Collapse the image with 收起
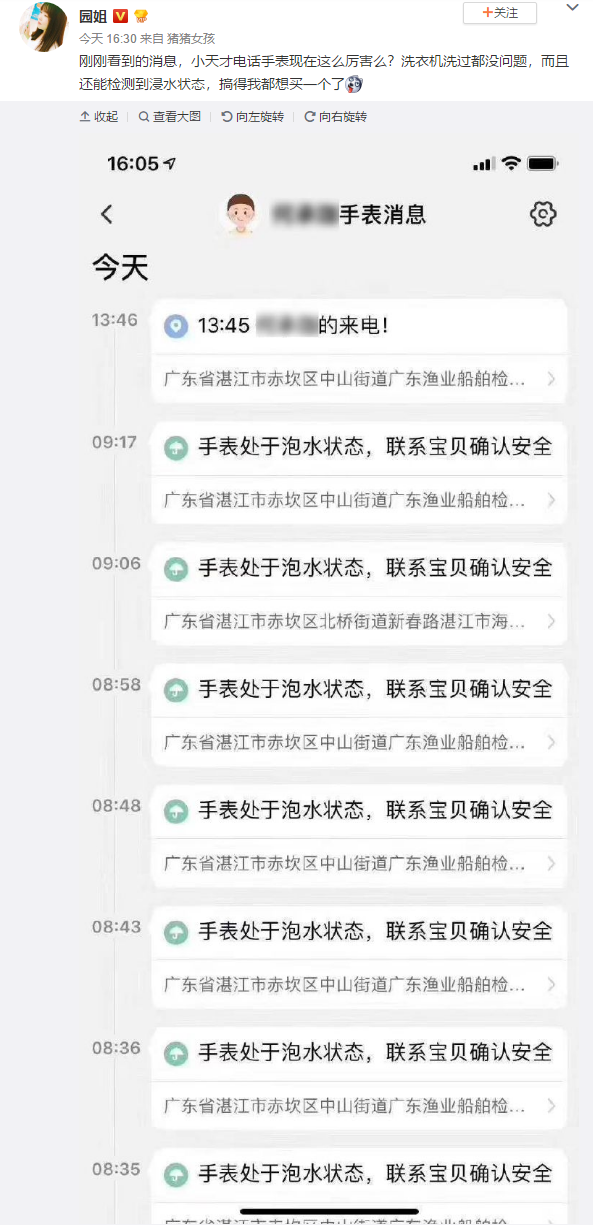 tap(98, 117)
